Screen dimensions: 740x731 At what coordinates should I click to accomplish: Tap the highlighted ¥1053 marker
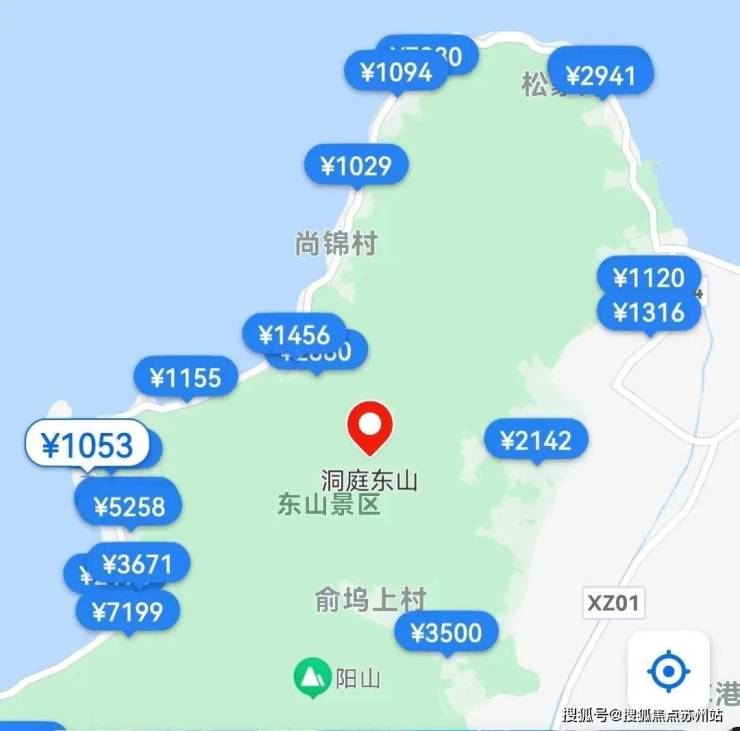87,444
